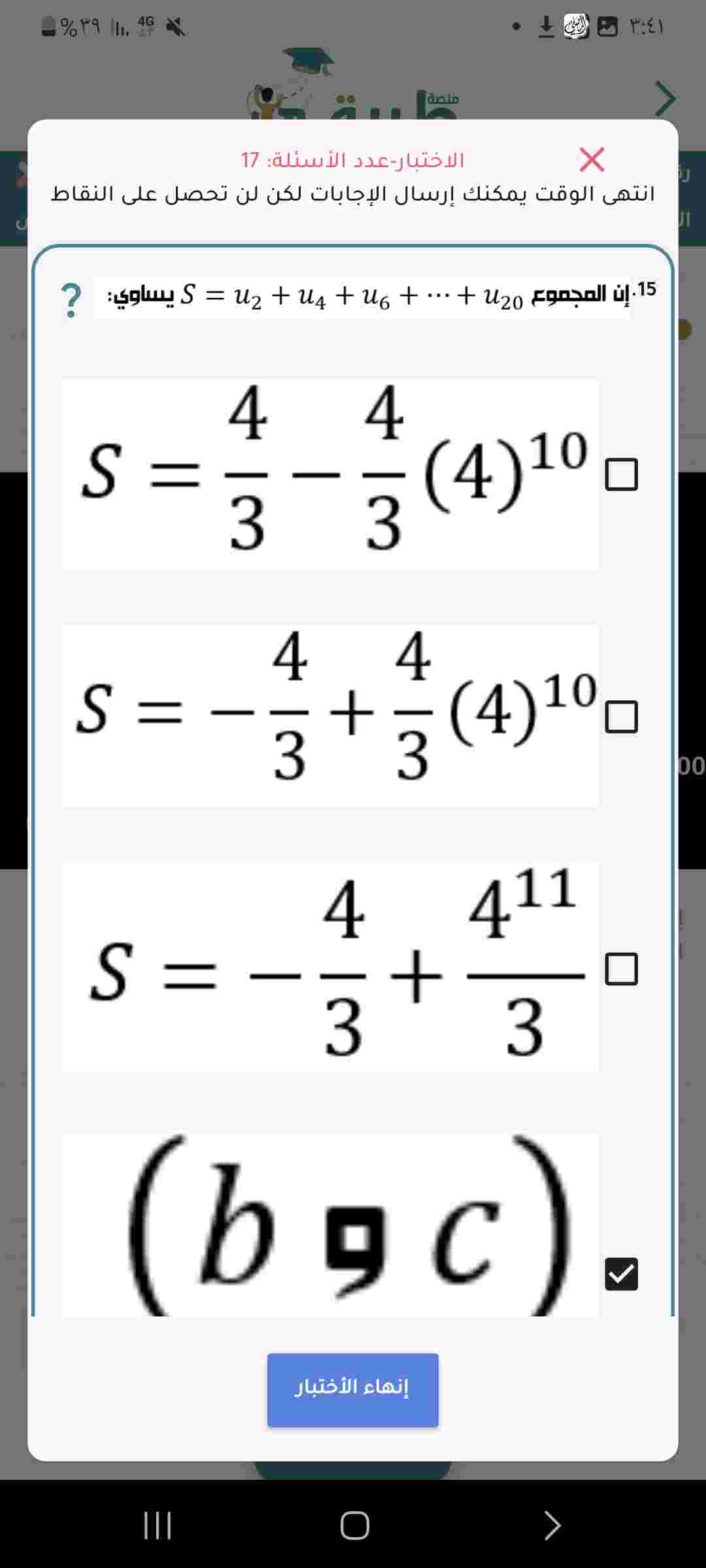
Task: Open the question mark help icon
Action: [x=71, y=301]
